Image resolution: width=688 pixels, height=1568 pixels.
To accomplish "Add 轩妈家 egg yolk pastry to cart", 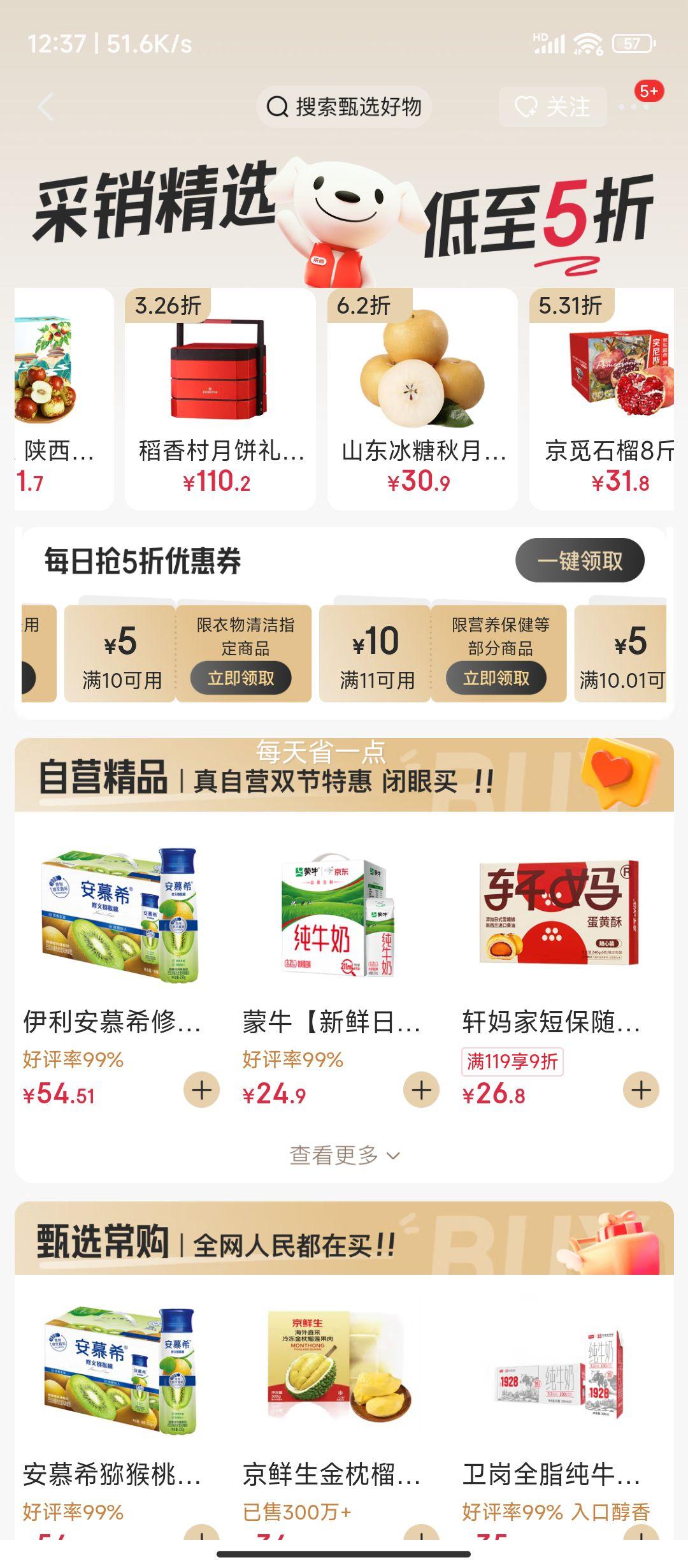I will click(640, 1090).
